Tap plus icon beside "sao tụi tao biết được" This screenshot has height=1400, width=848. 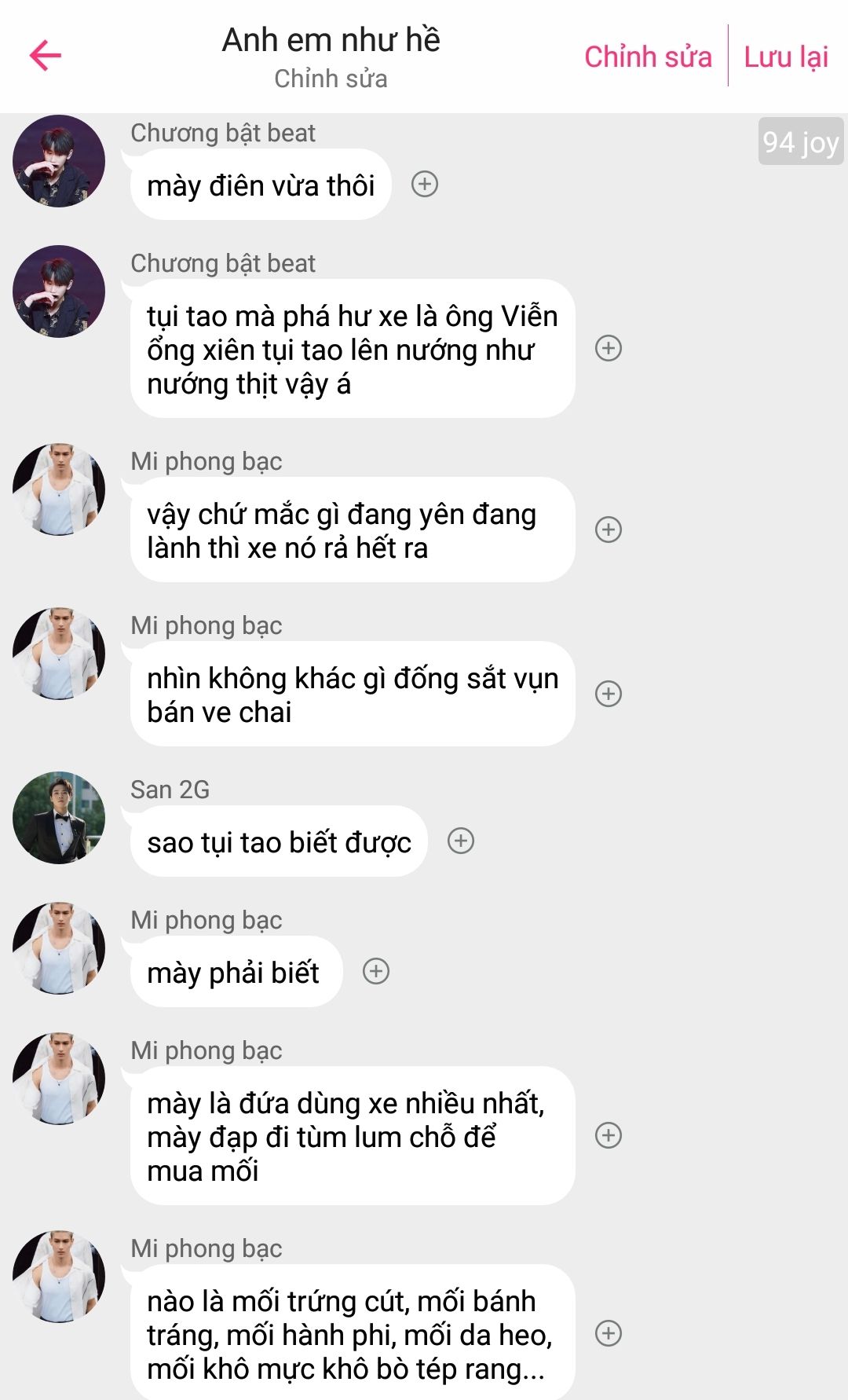pos(461,841)
